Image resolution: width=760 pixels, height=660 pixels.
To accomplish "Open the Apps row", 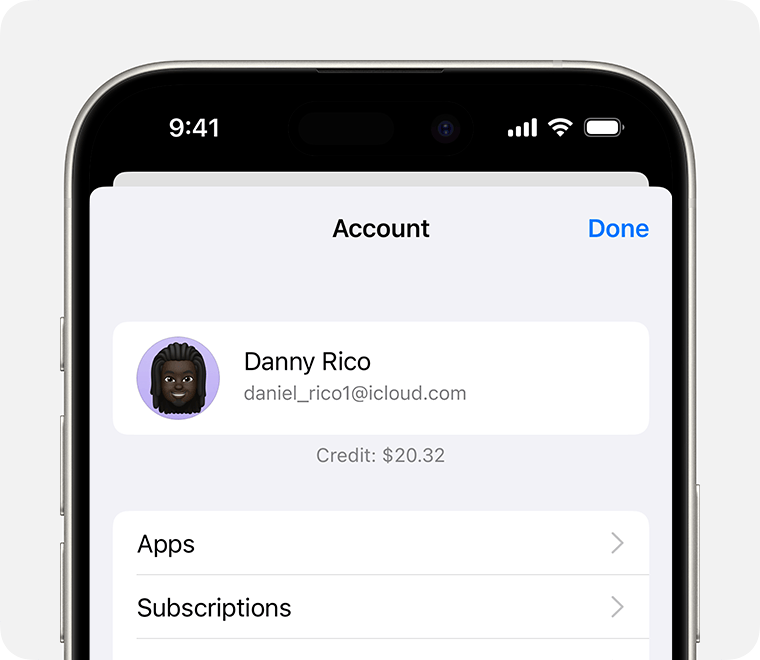I will [x=380, y=544].
